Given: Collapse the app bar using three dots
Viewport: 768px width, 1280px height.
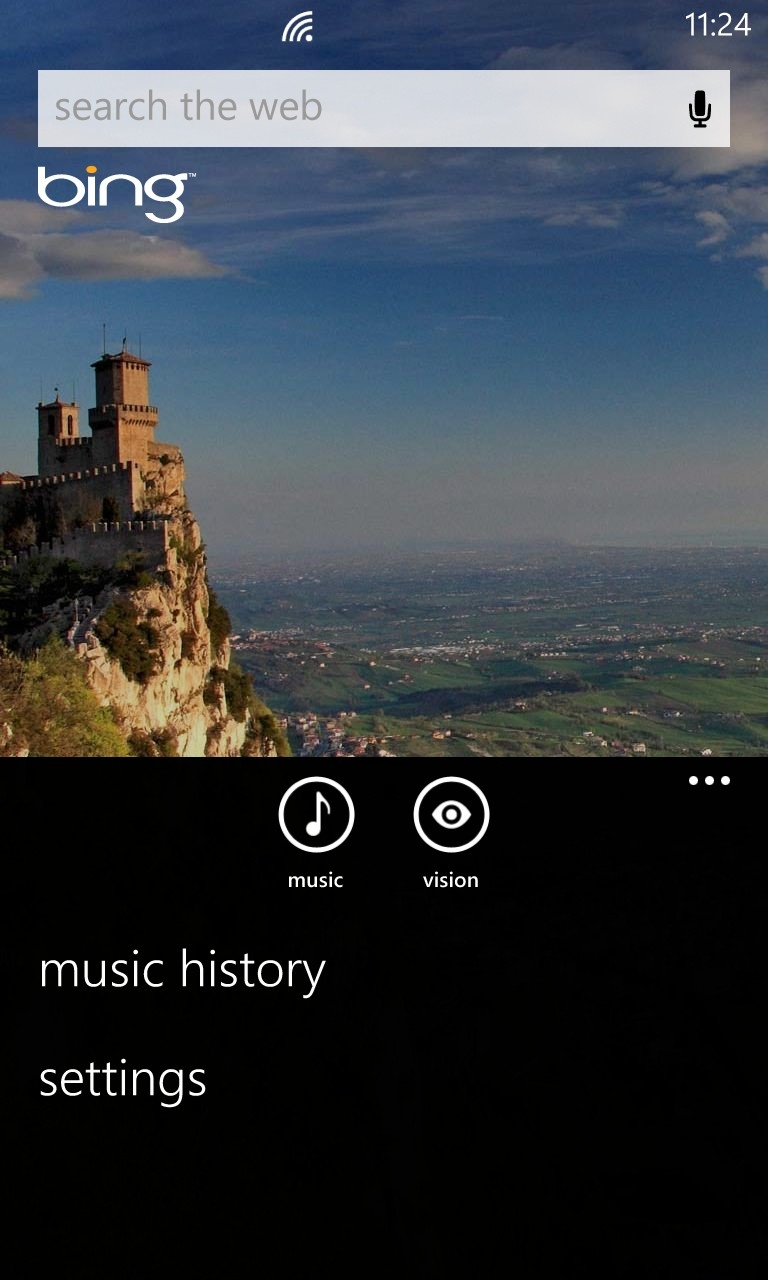Looking at the screenshot, I should pyautogui.click(x=709, y=781).
